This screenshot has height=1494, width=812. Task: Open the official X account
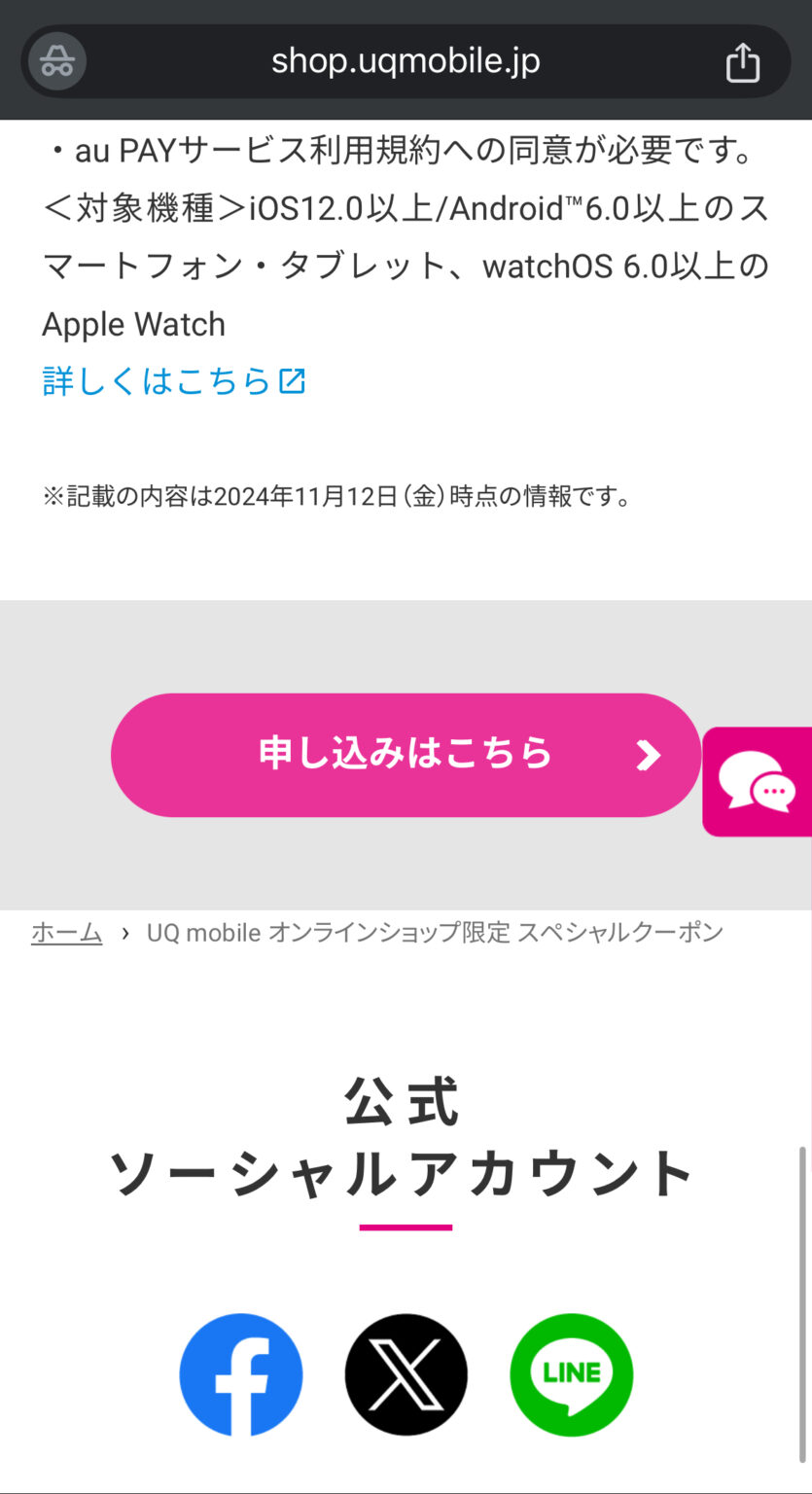pyautogui.click(x=406, y=1374)
